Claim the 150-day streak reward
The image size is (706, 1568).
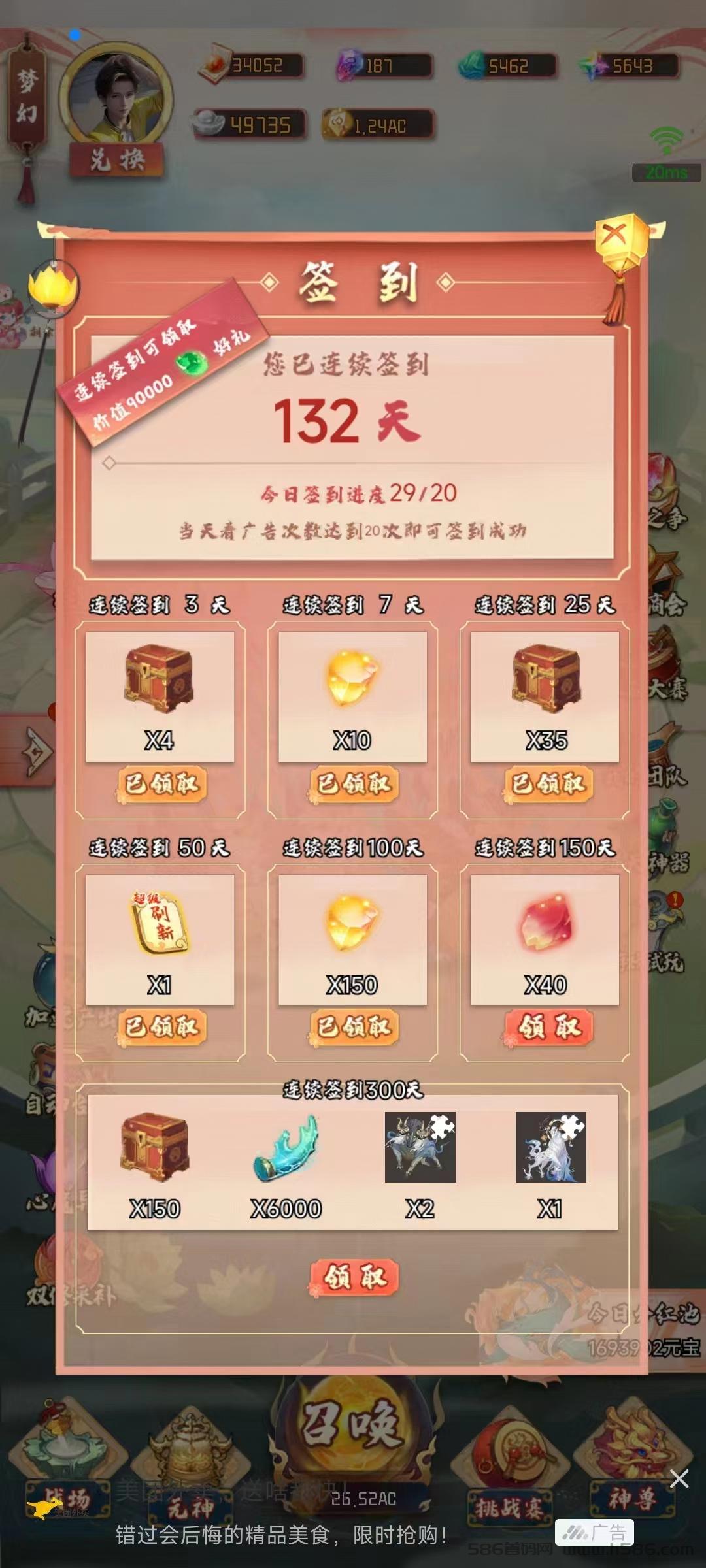tap(548, 1027)
